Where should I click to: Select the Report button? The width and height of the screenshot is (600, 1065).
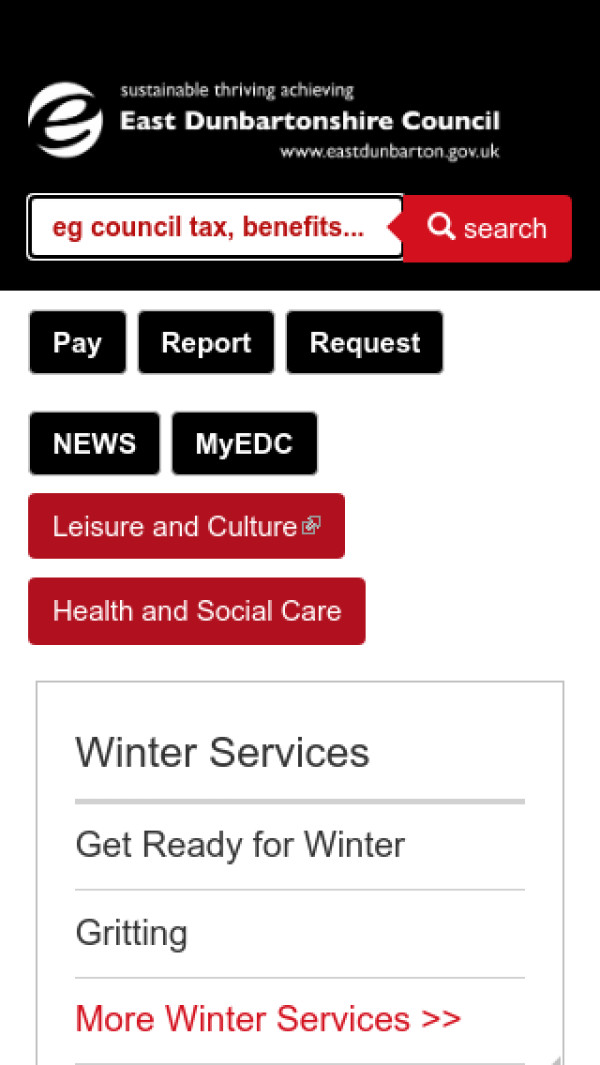pos(206,343)
